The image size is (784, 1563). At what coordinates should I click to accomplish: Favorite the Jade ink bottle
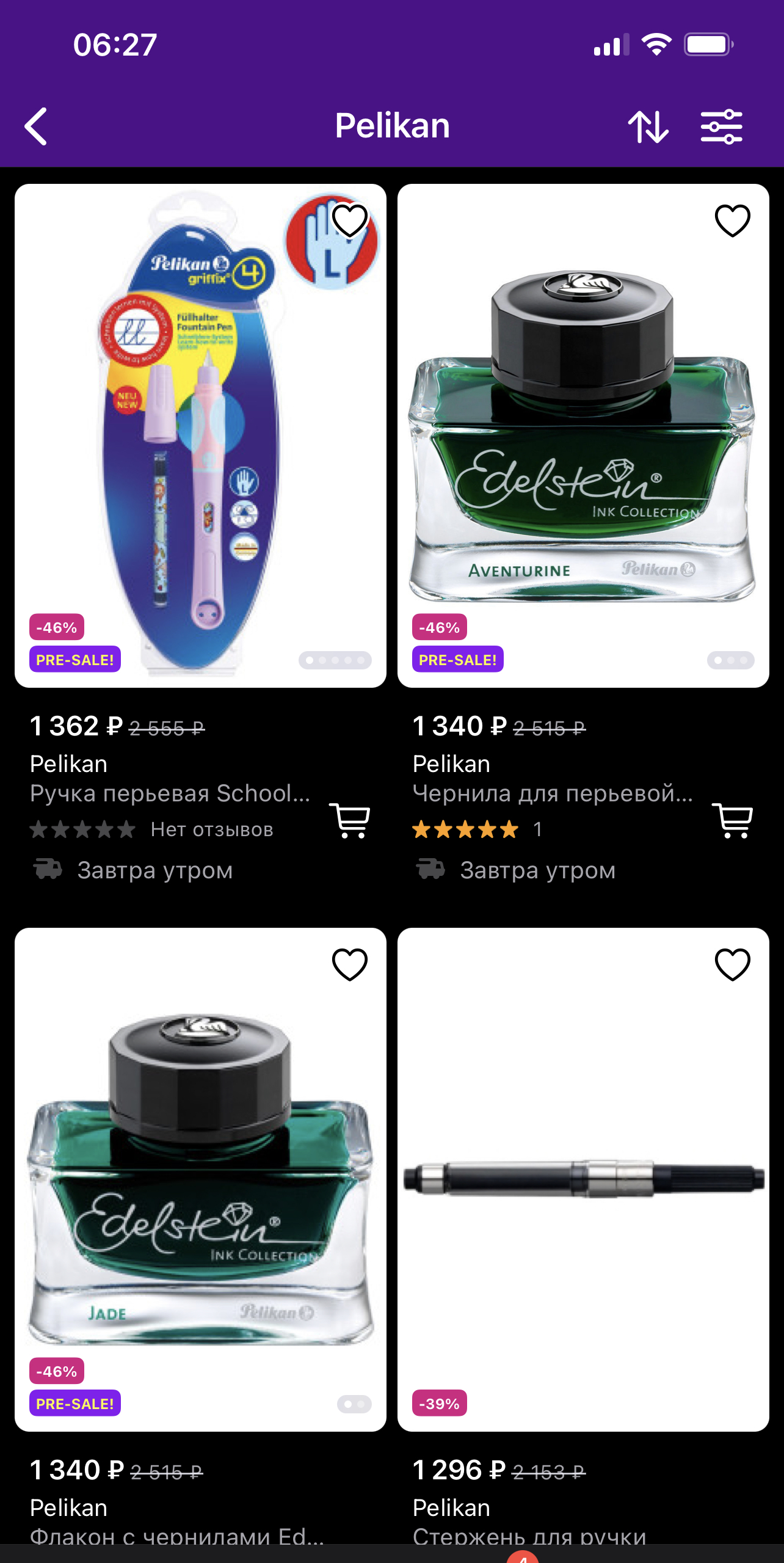pos(350,964)
